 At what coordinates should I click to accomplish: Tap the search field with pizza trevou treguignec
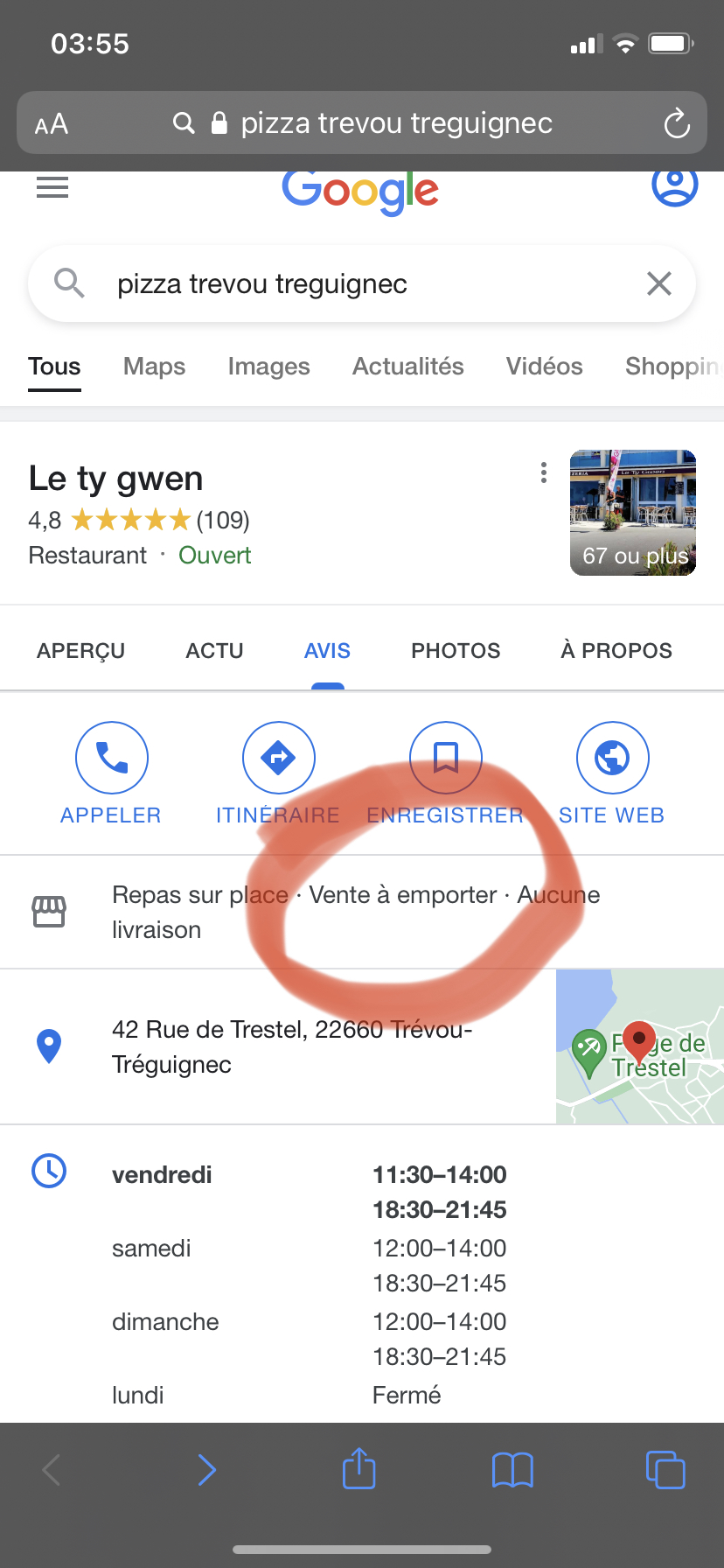[350, 284]
